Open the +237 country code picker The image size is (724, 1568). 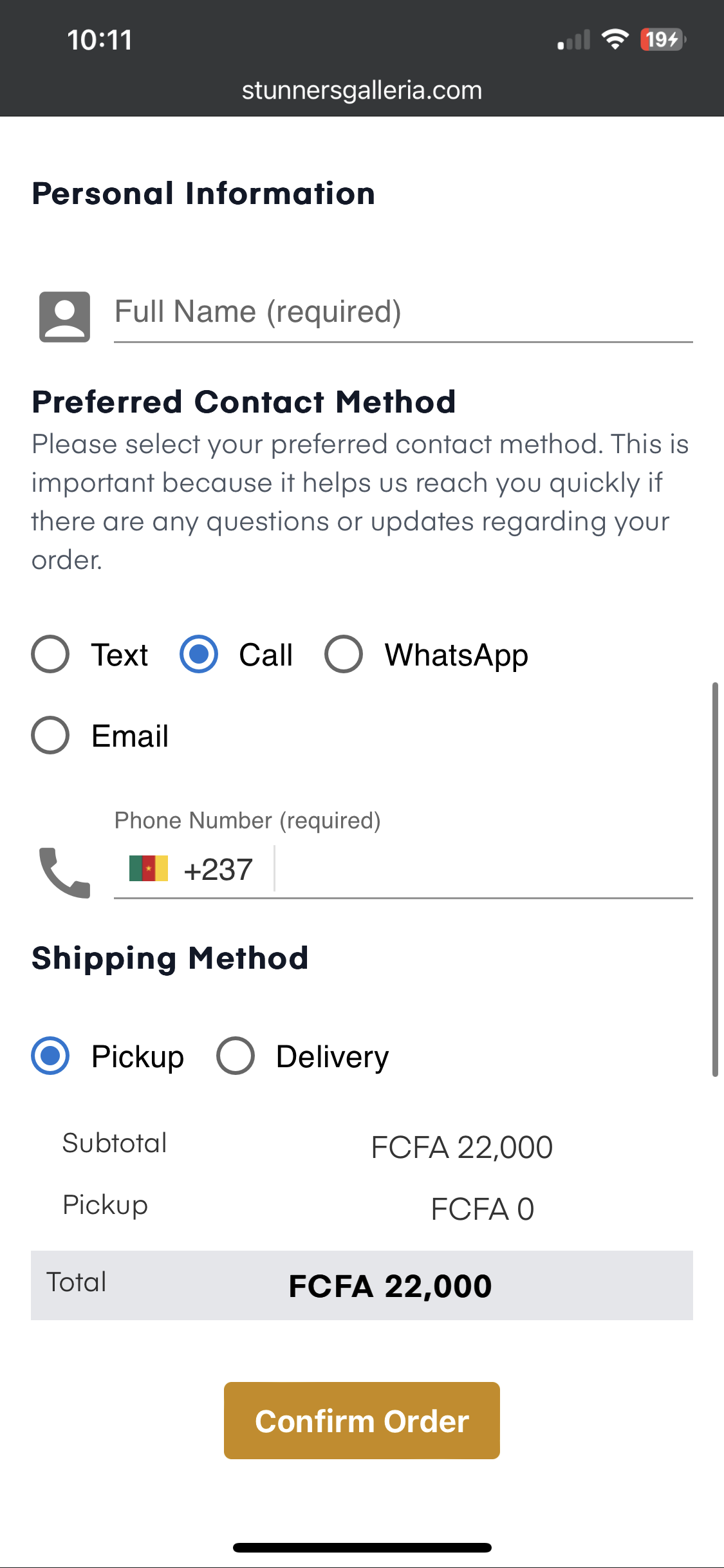coord(192,869)
